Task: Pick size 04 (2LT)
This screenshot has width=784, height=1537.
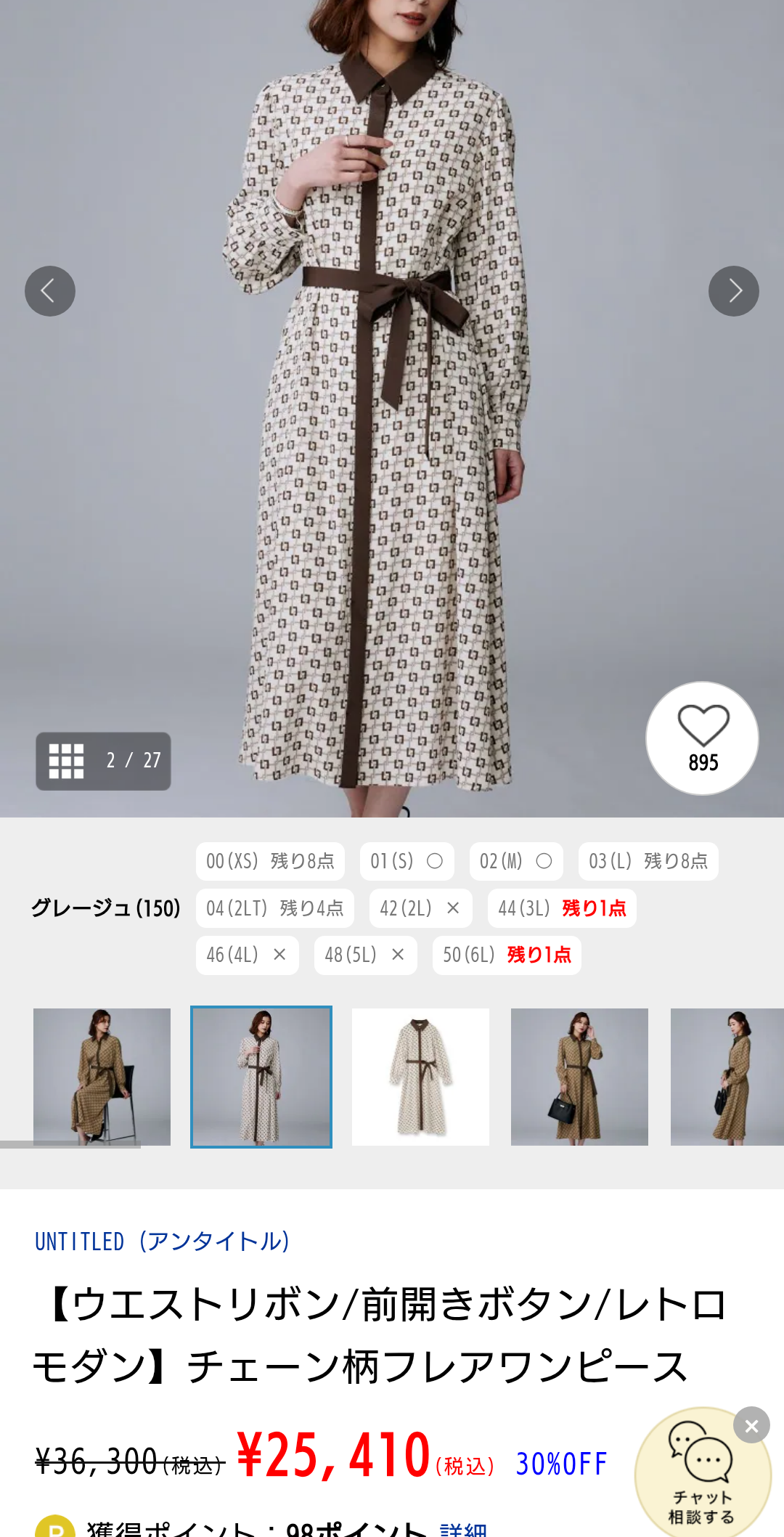Action: (274, 908)
